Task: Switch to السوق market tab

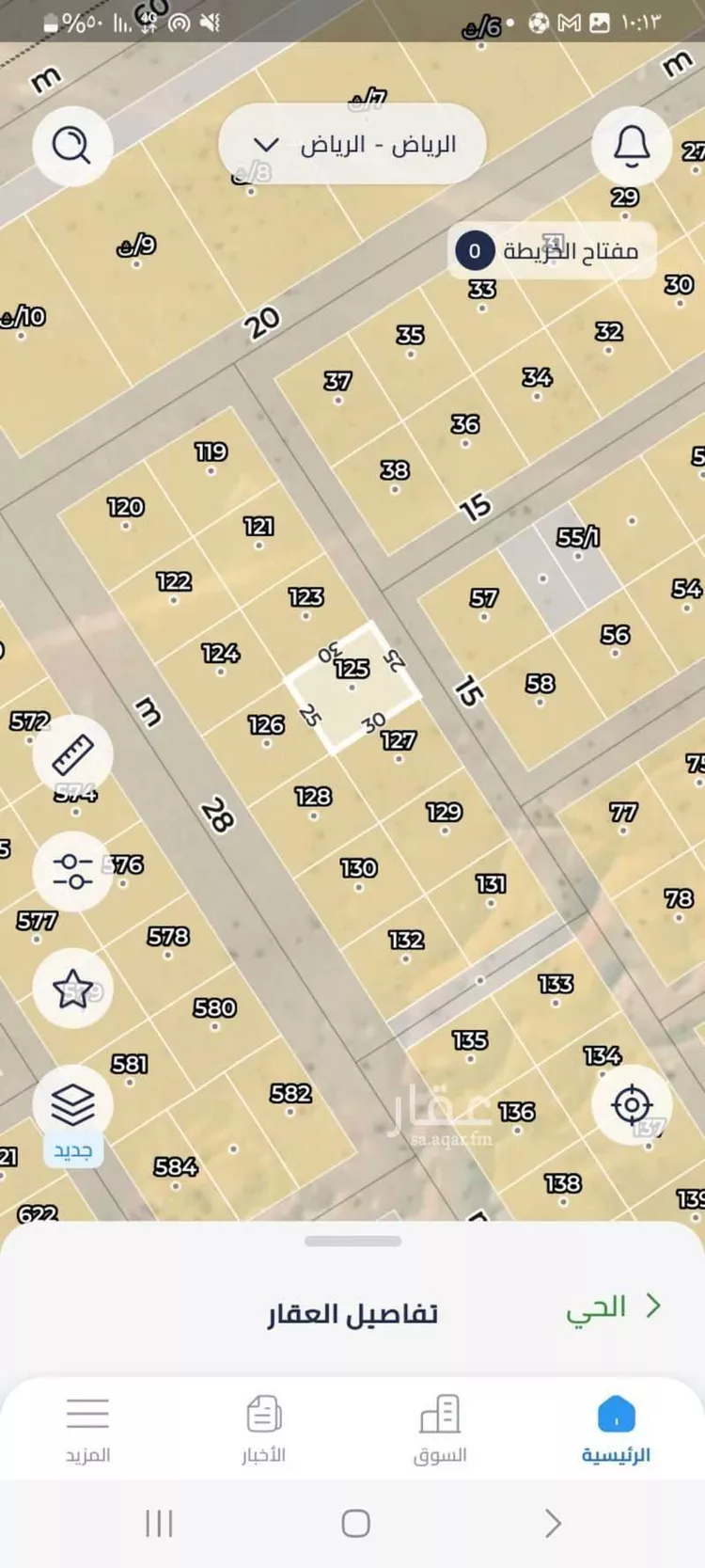Action: click(439, 1430)
